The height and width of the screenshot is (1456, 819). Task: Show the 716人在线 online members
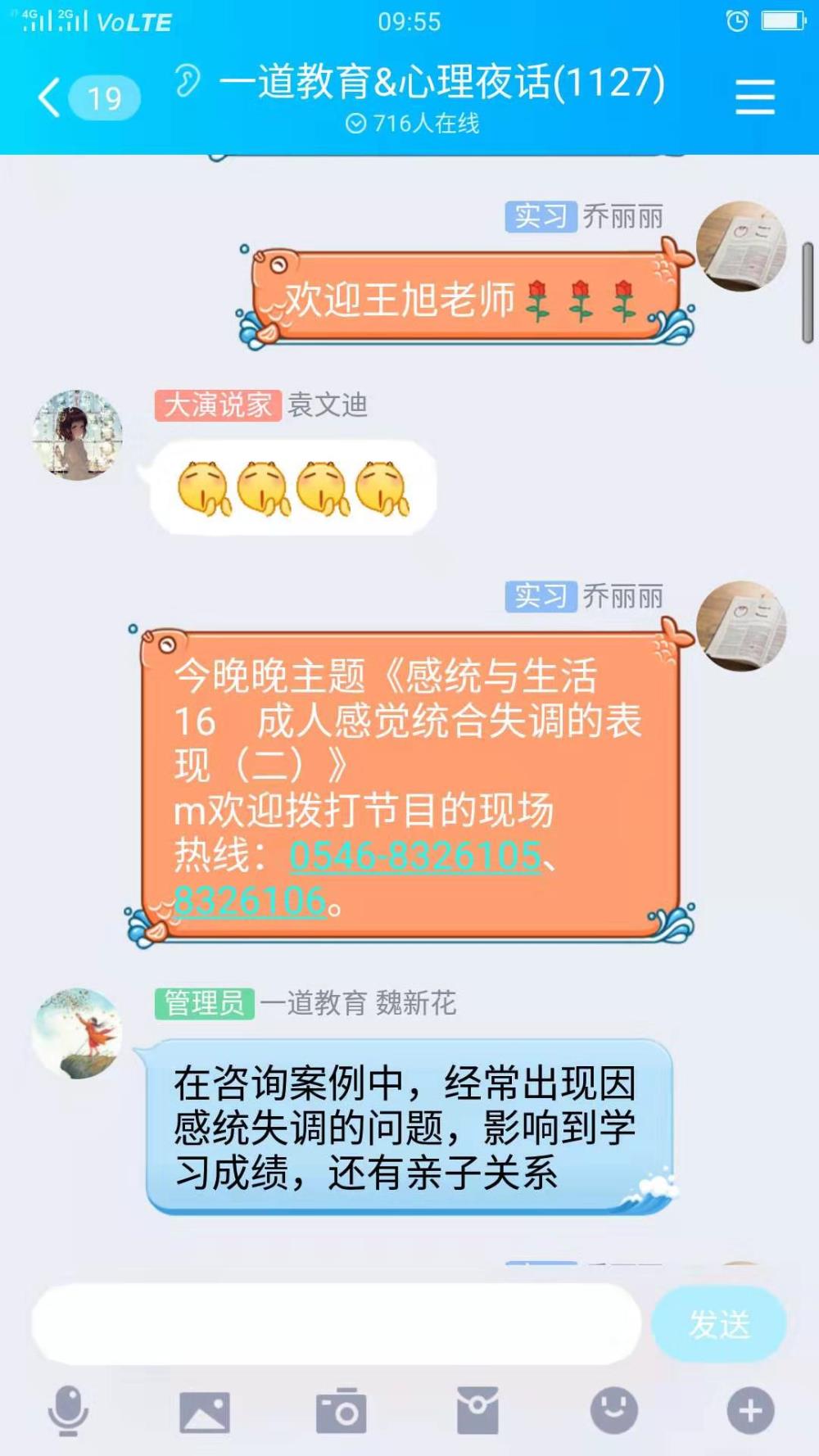tap(413, 124)
